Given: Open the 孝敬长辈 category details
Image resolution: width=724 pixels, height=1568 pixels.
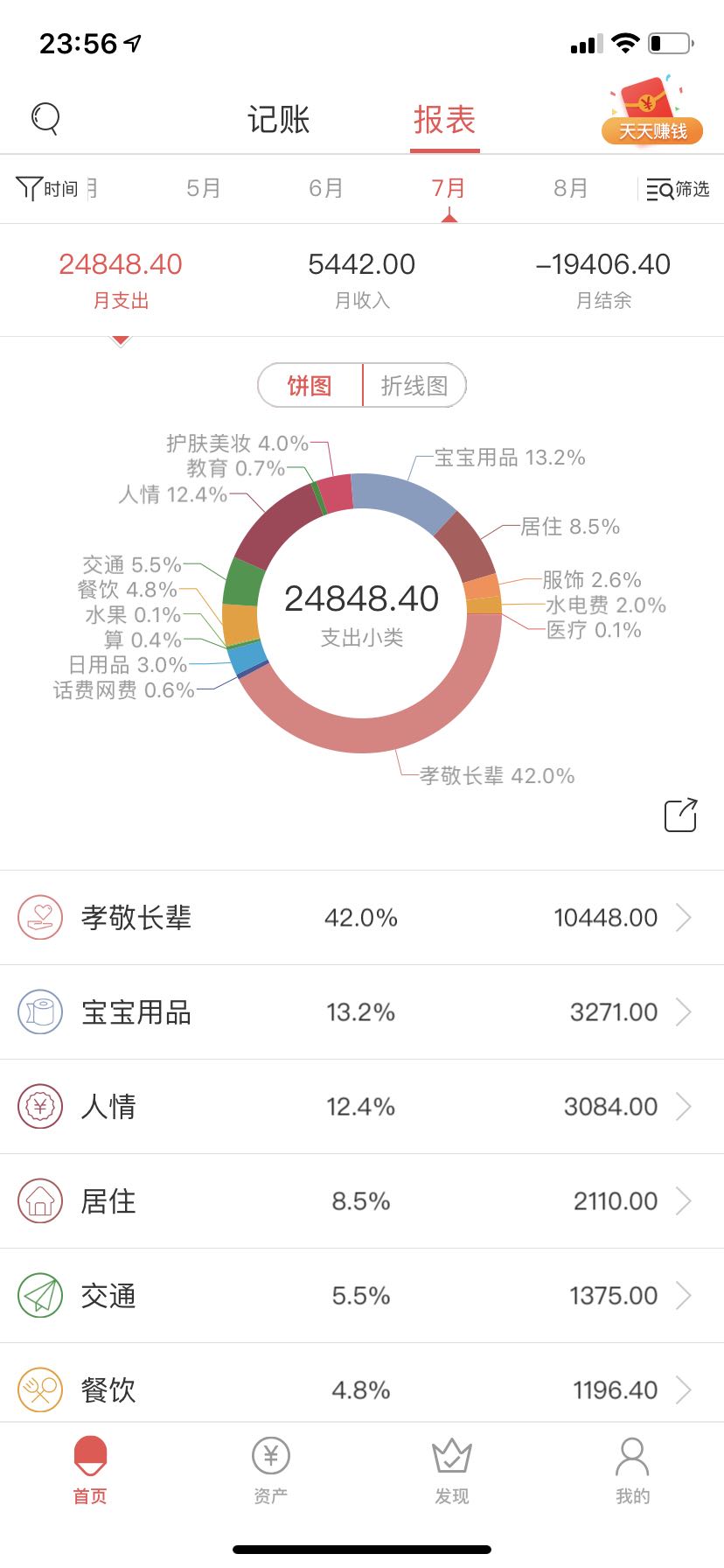Looking at the screenshot, I should [362, 918].
